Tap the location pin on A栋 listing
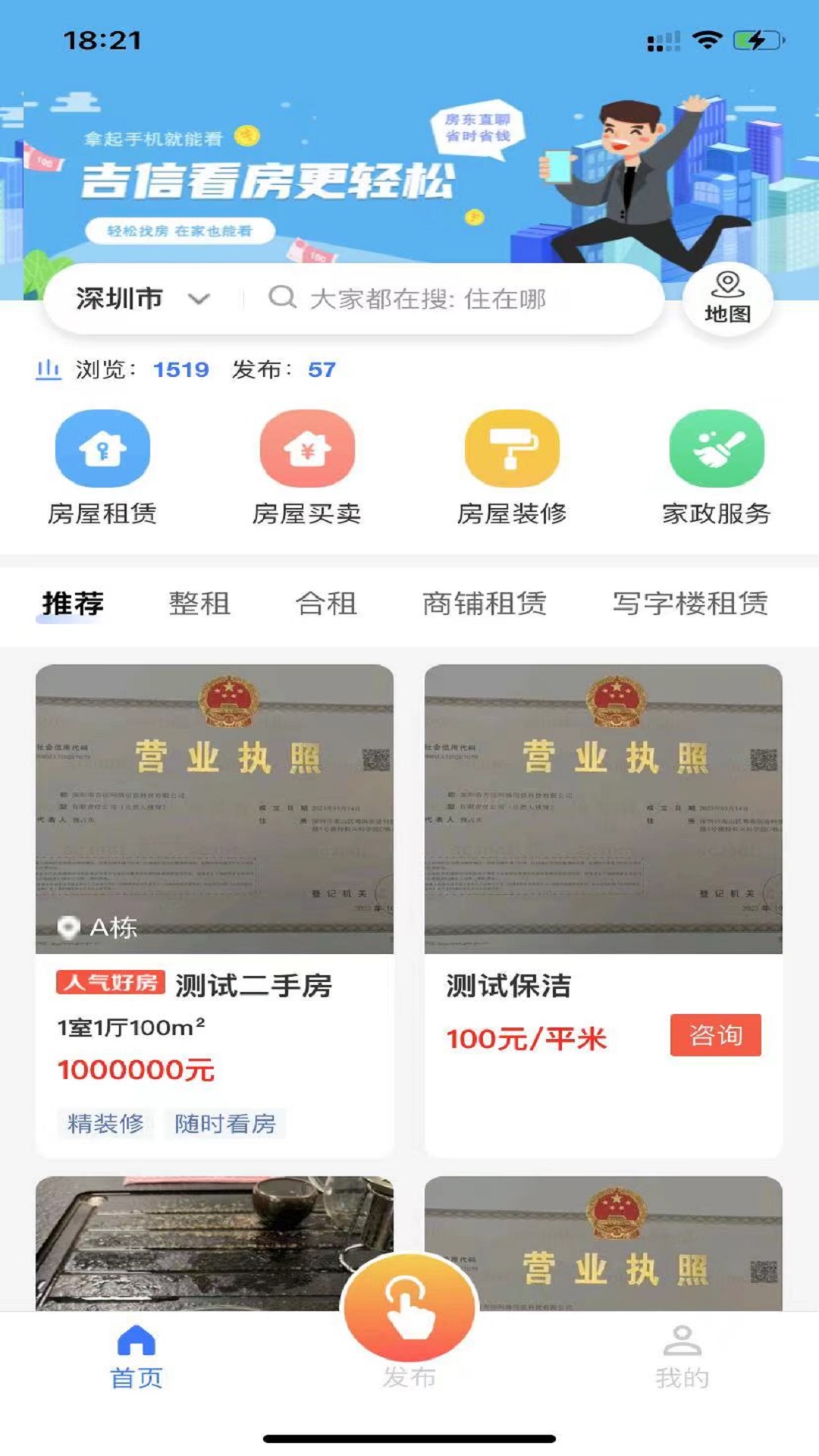 tap(68, 926)
